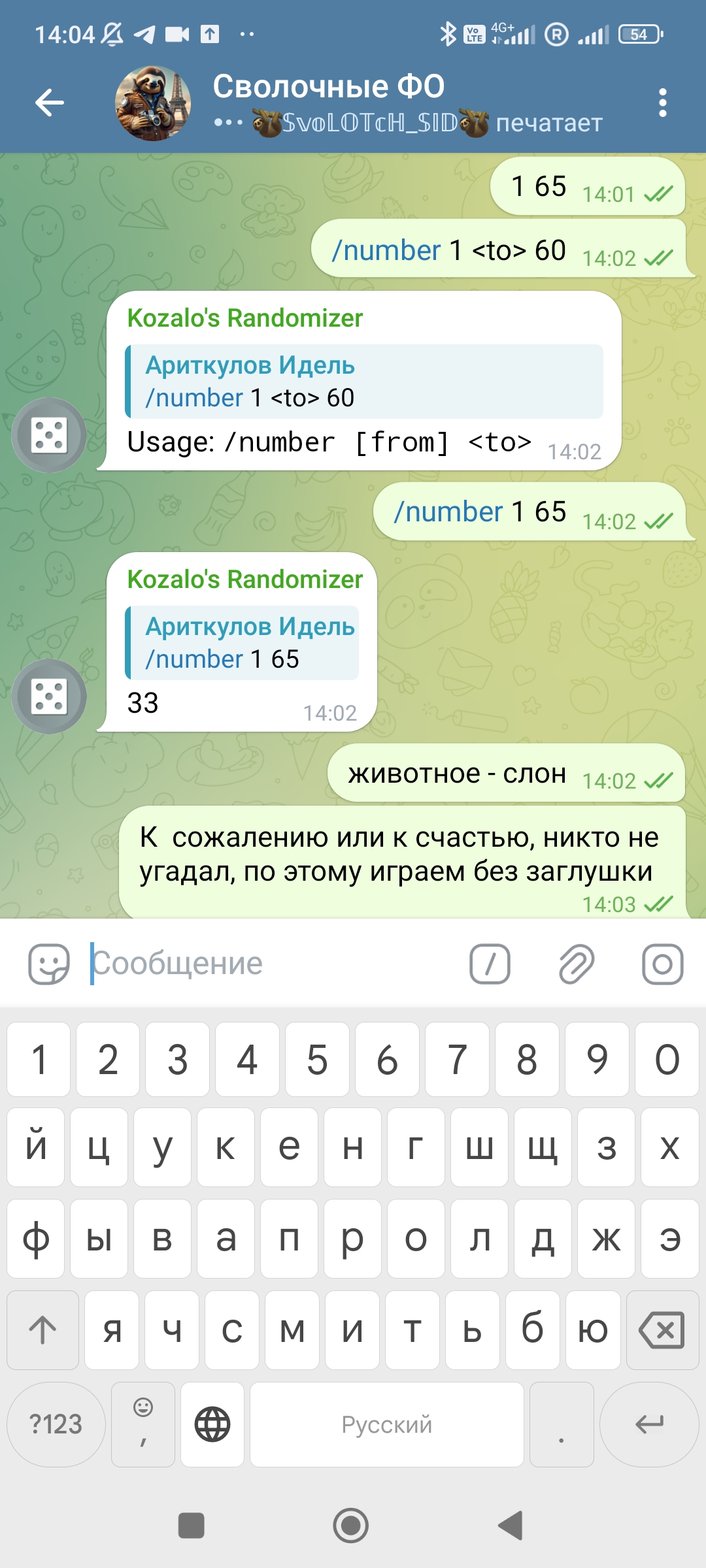Switch keyboard to ?123 symbols
Viewport: 706px width, 1568px height.
(56, 1424)
